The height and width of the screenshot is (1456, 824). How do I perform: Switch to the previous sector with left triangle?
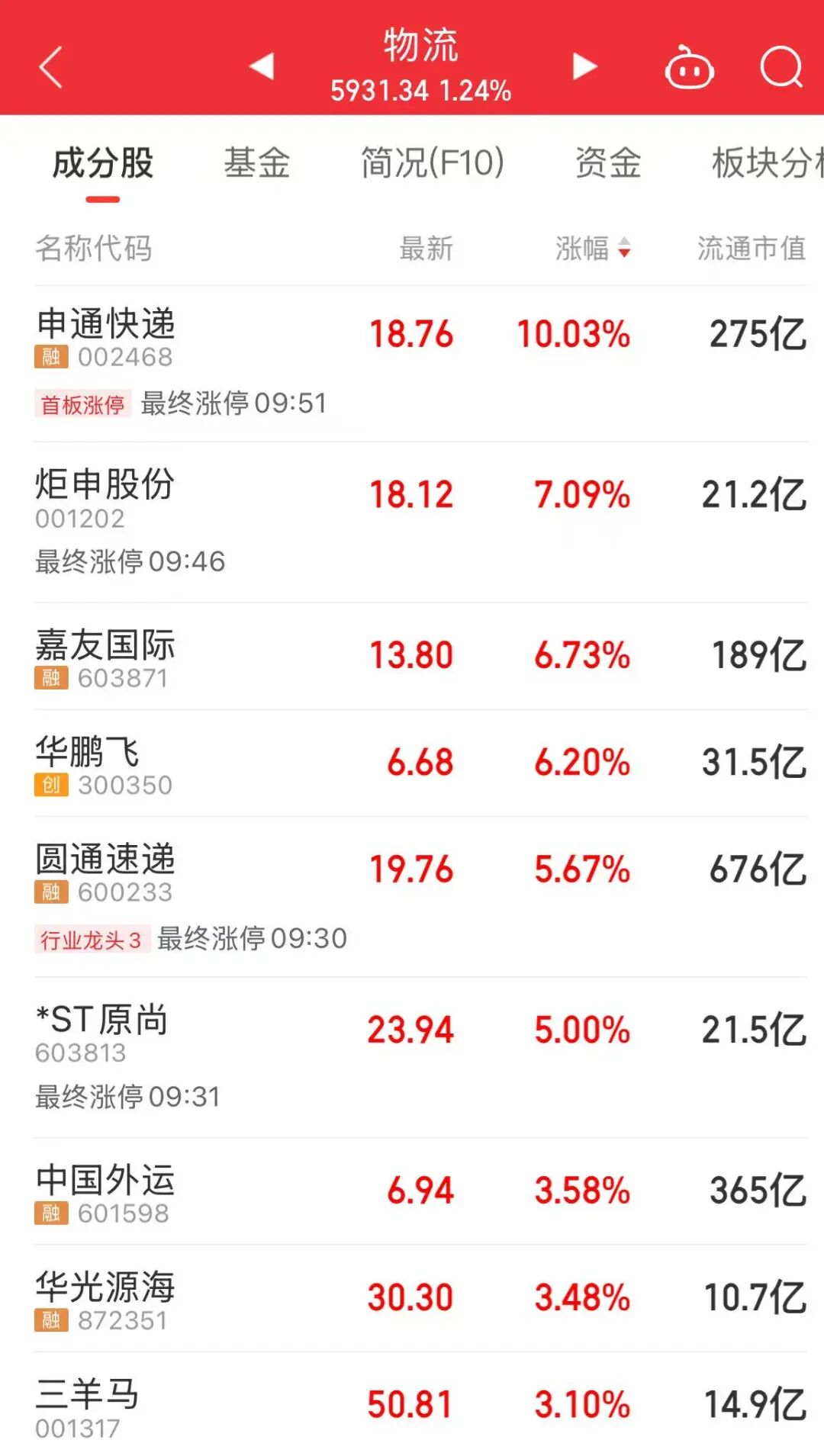coord(262,66)
